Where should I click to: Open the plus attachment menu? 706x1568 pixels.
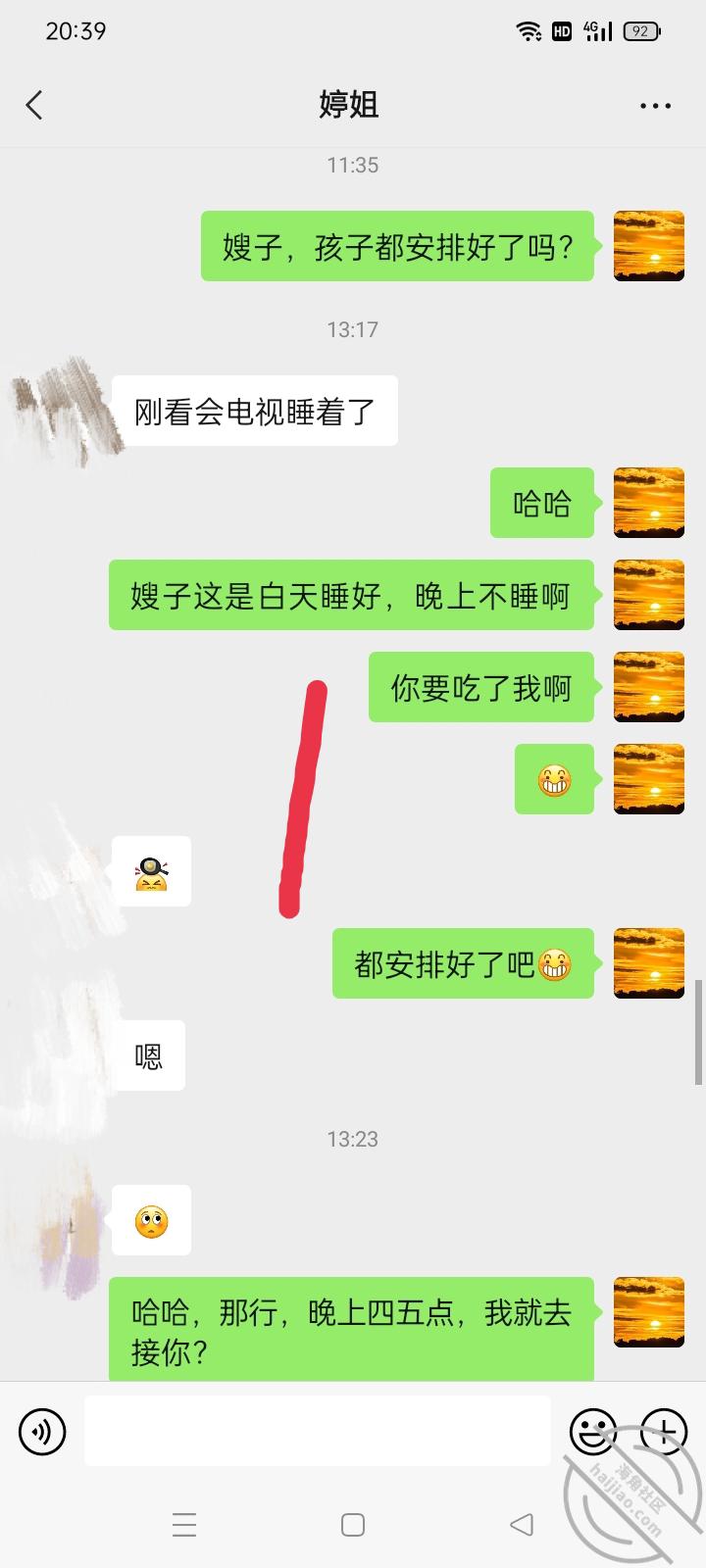point(664,1432)
